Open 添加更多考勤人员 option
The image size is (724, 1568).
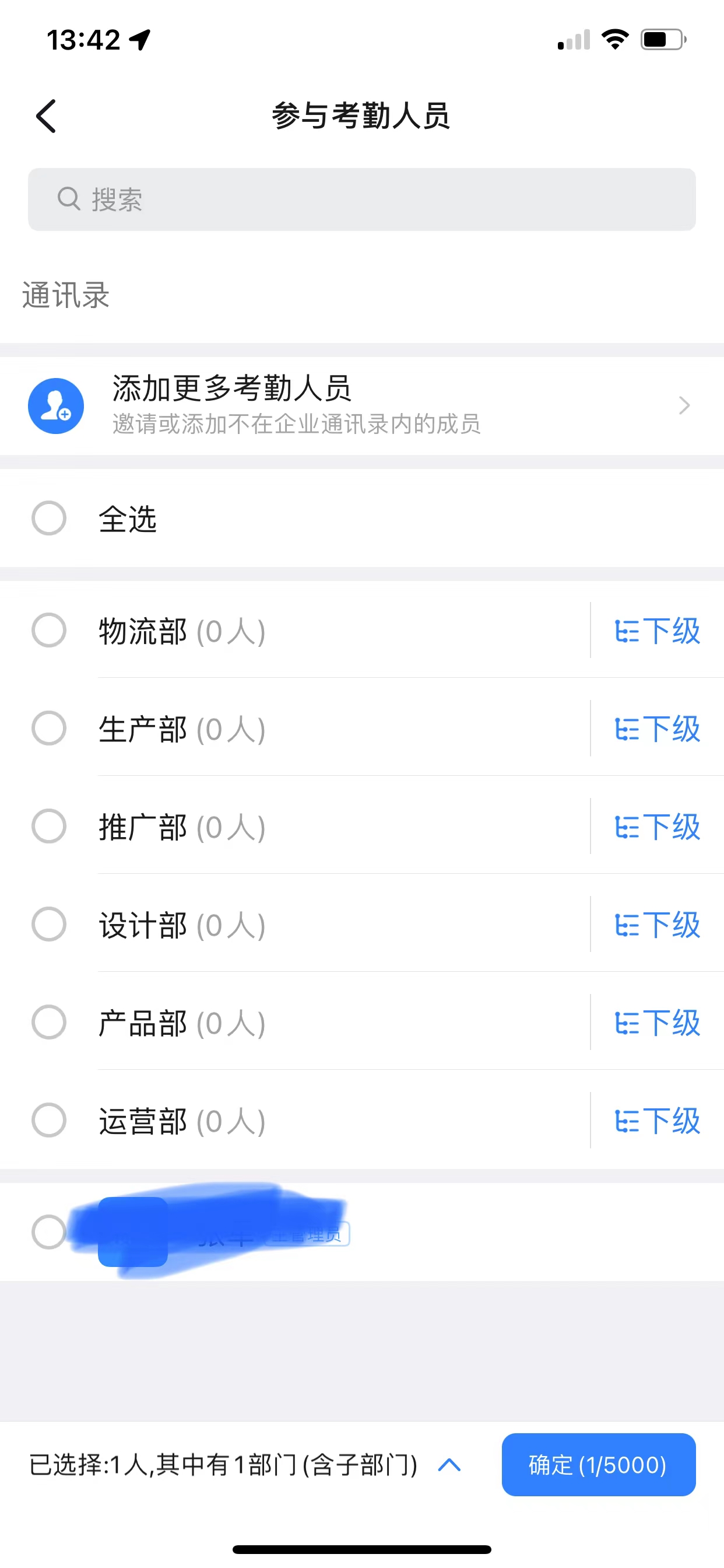(x=361, y=405)
